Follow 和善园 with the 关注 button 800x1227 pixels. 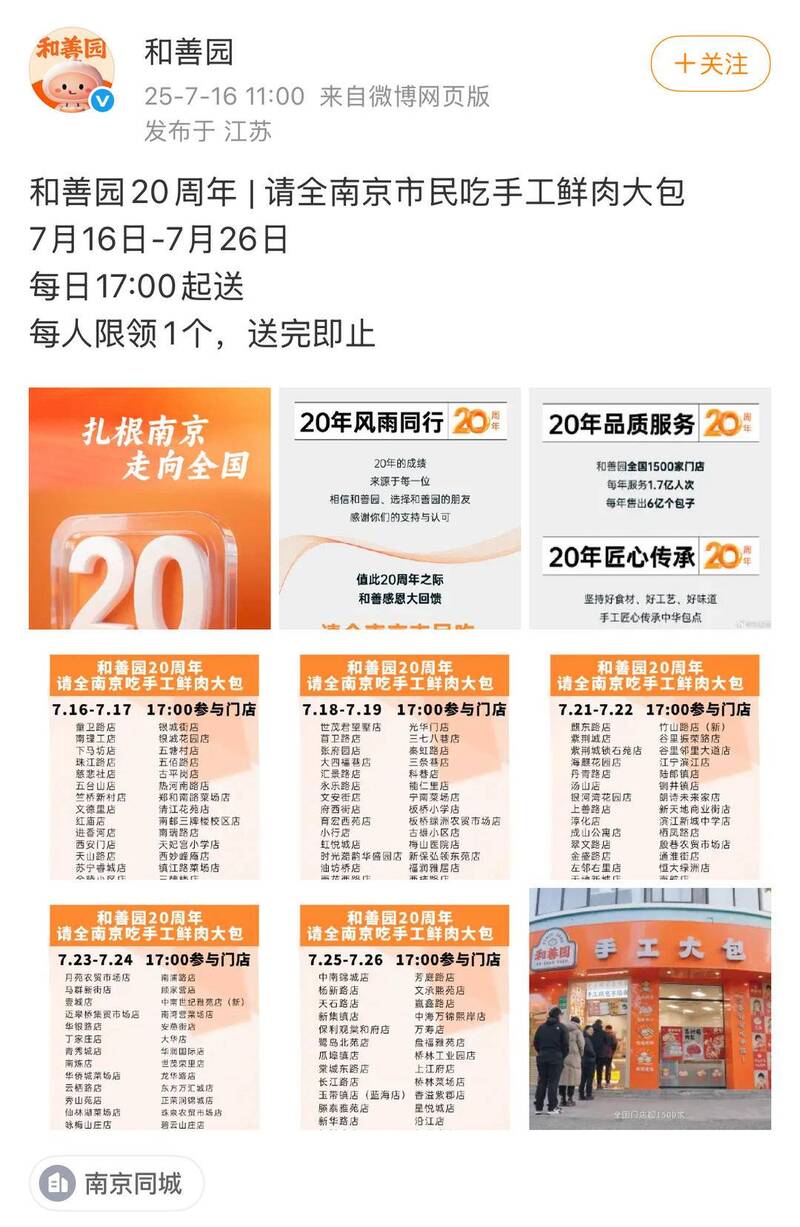(711, 64)
